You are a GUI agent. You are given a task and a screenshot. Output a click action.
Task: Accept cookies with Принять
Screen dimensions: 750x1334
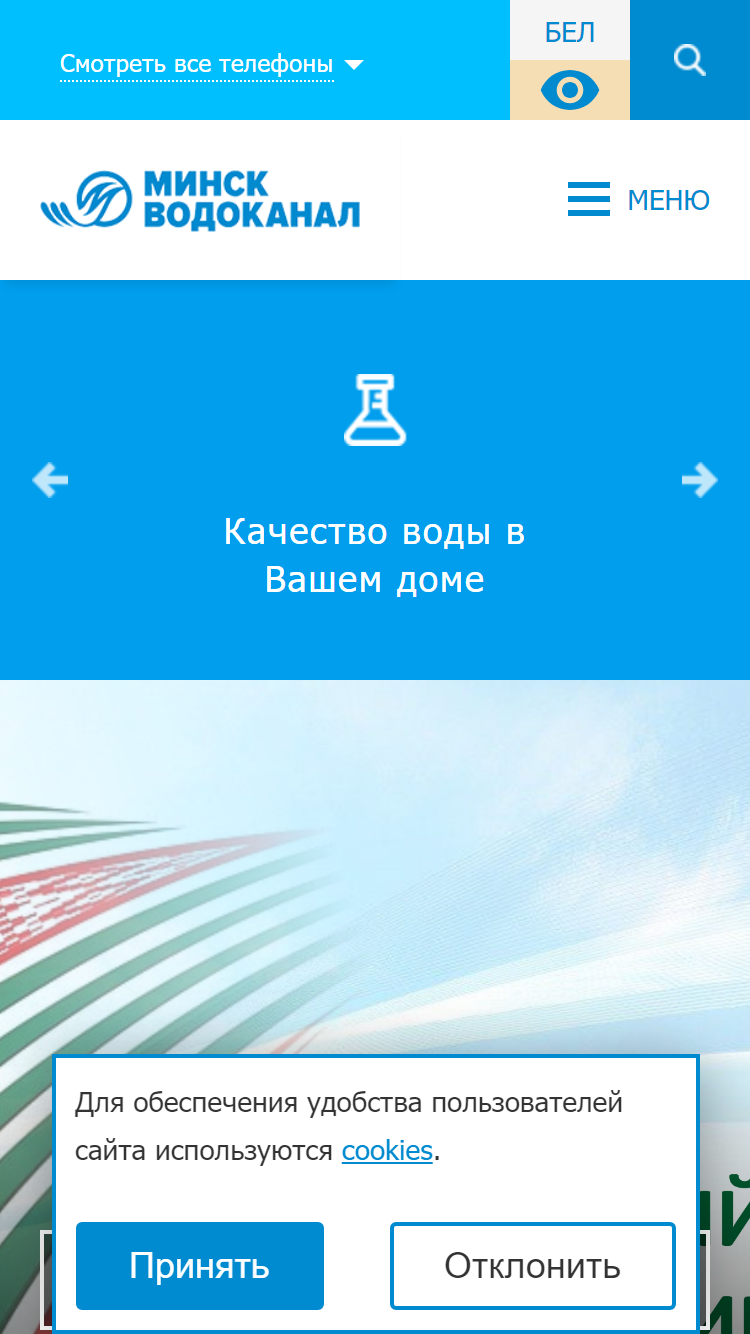pyautogui.click(x=200, y=1266)
